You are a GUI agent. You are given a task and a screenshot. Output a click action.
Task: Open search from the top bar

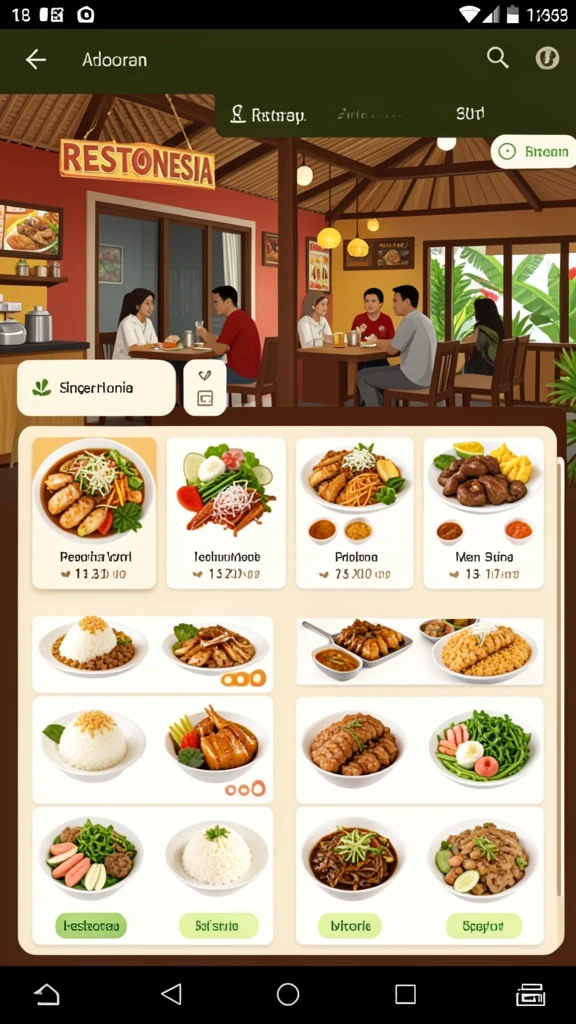pos(498,58)
